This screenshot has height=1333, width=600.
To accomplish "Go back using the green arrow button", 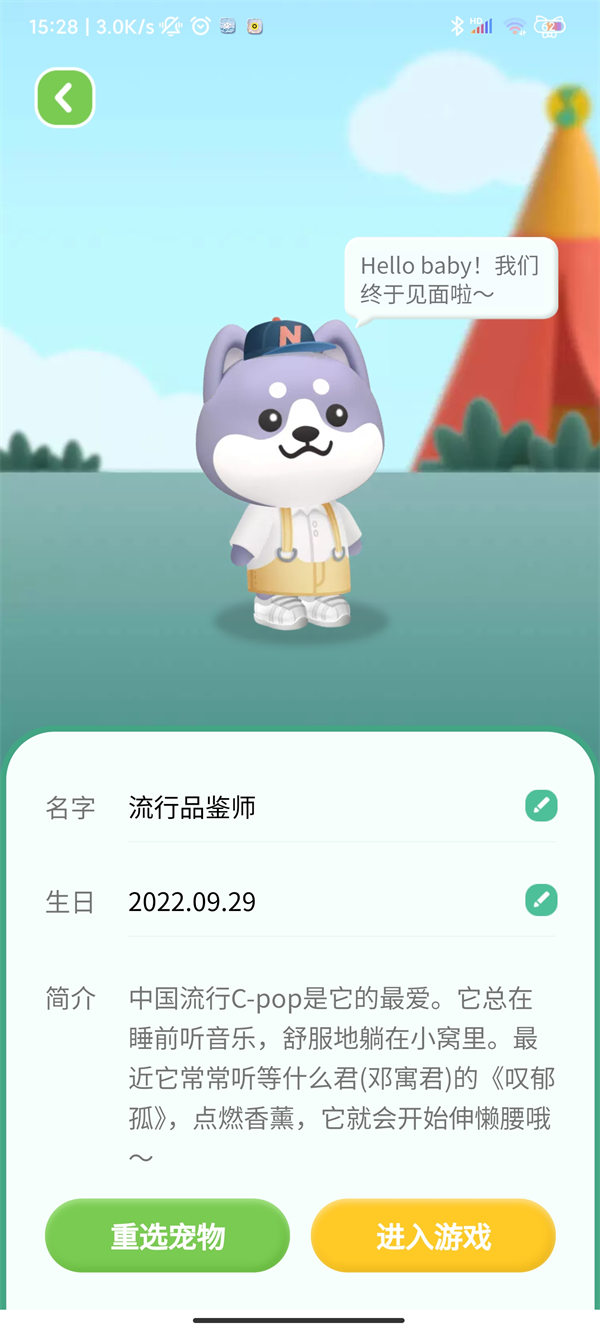I will click(65, 98).
